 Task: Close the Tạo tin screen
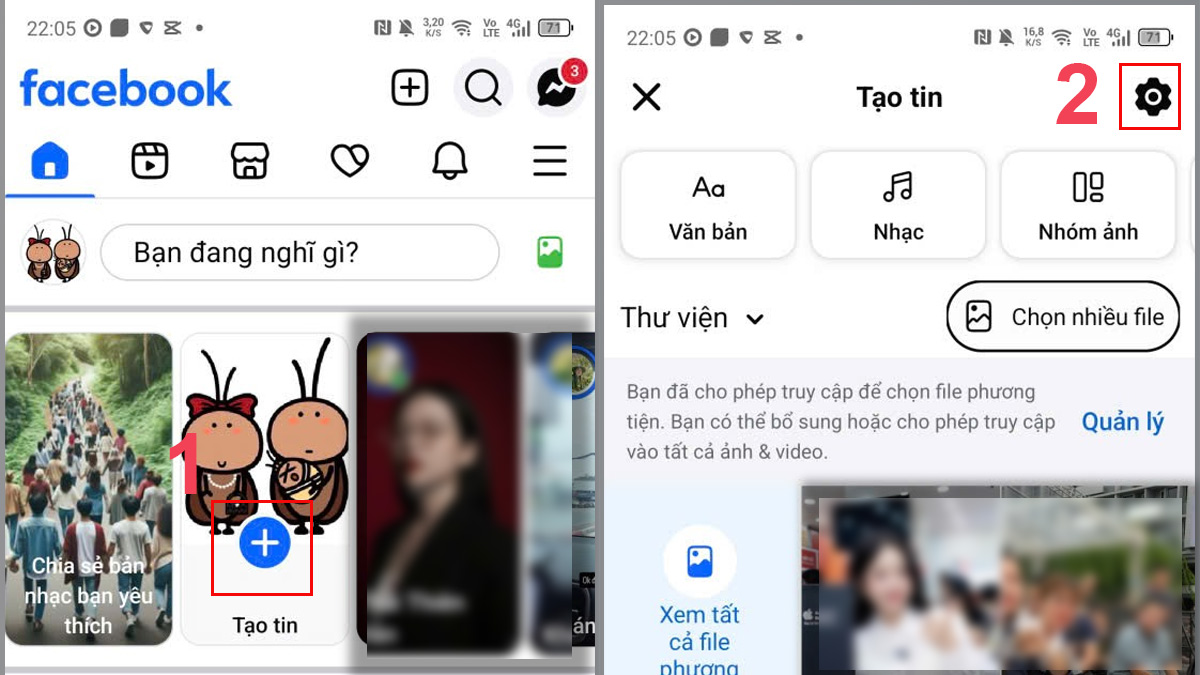(647, 97)
